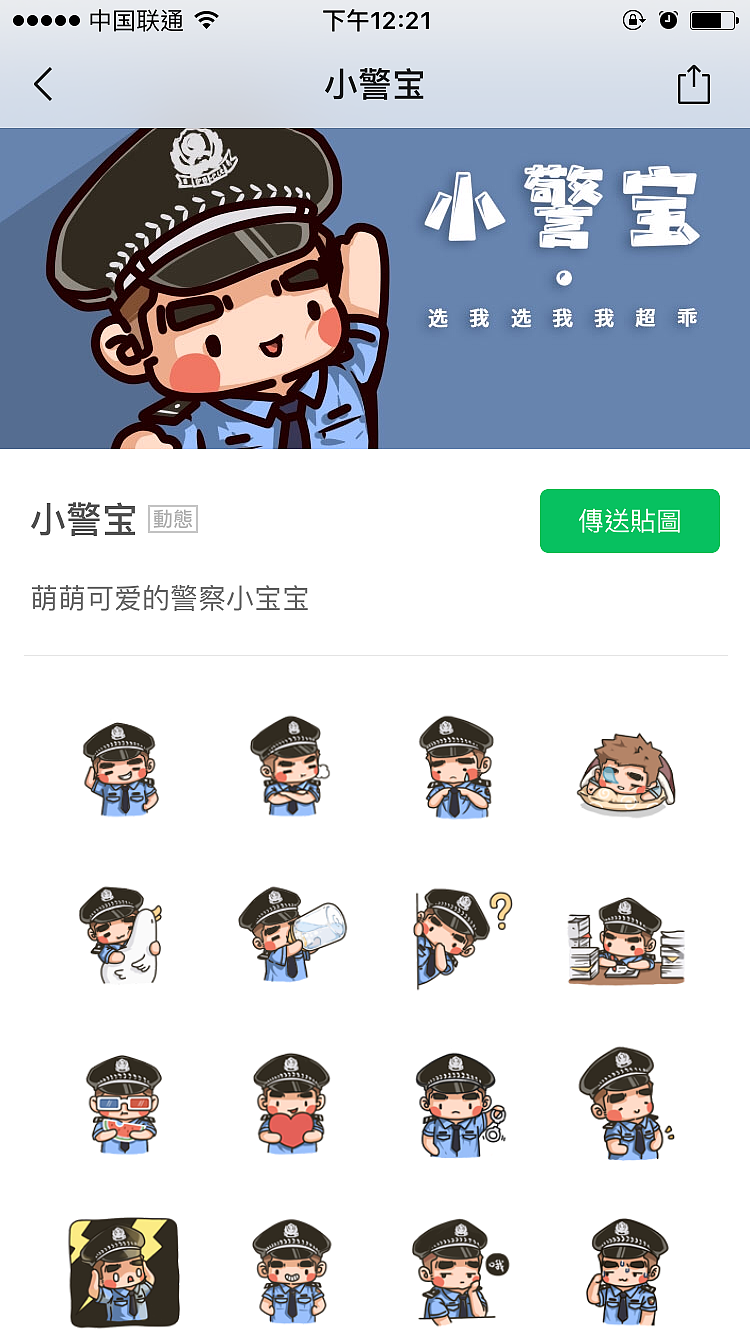Tap the sweating cop on the phone sticker
The height and width of the screenshot is (1334, 750).
point(624,1270)
